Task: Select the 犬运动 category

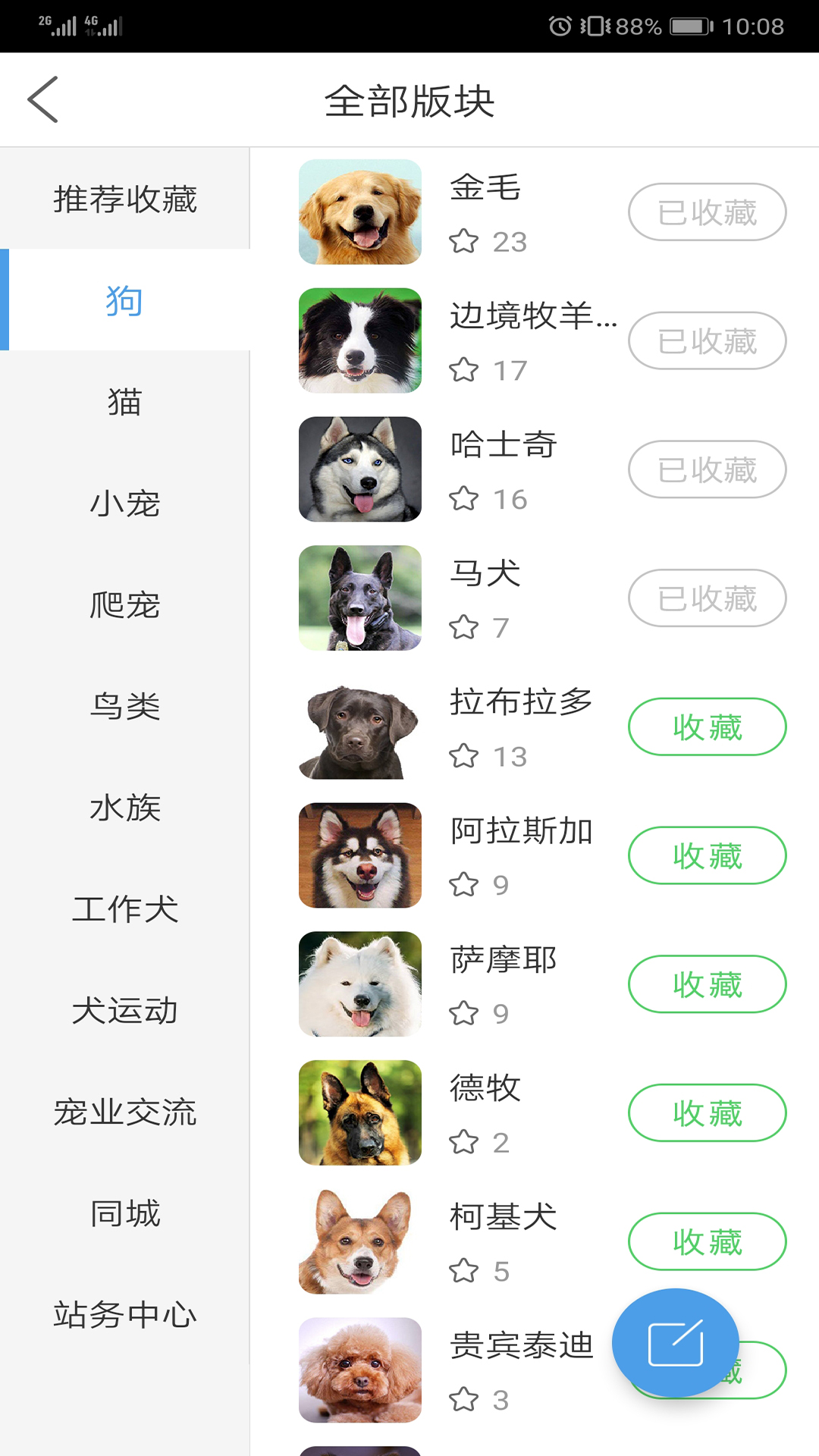Action: click(x=125, y=1011)
